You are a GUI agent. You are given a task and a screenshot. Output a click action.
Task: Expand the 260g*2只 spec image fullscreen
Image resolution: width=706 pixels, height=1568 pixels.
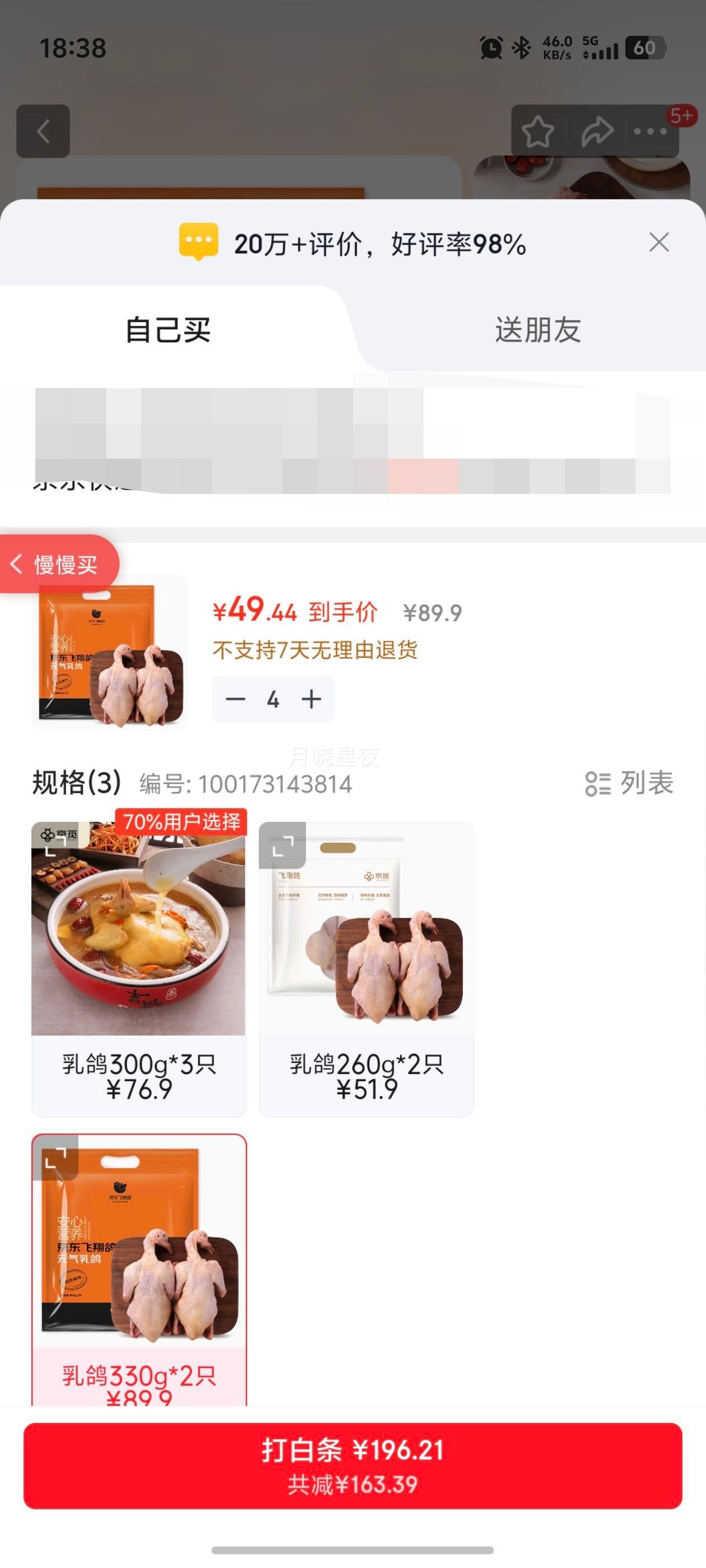(285, 846)
